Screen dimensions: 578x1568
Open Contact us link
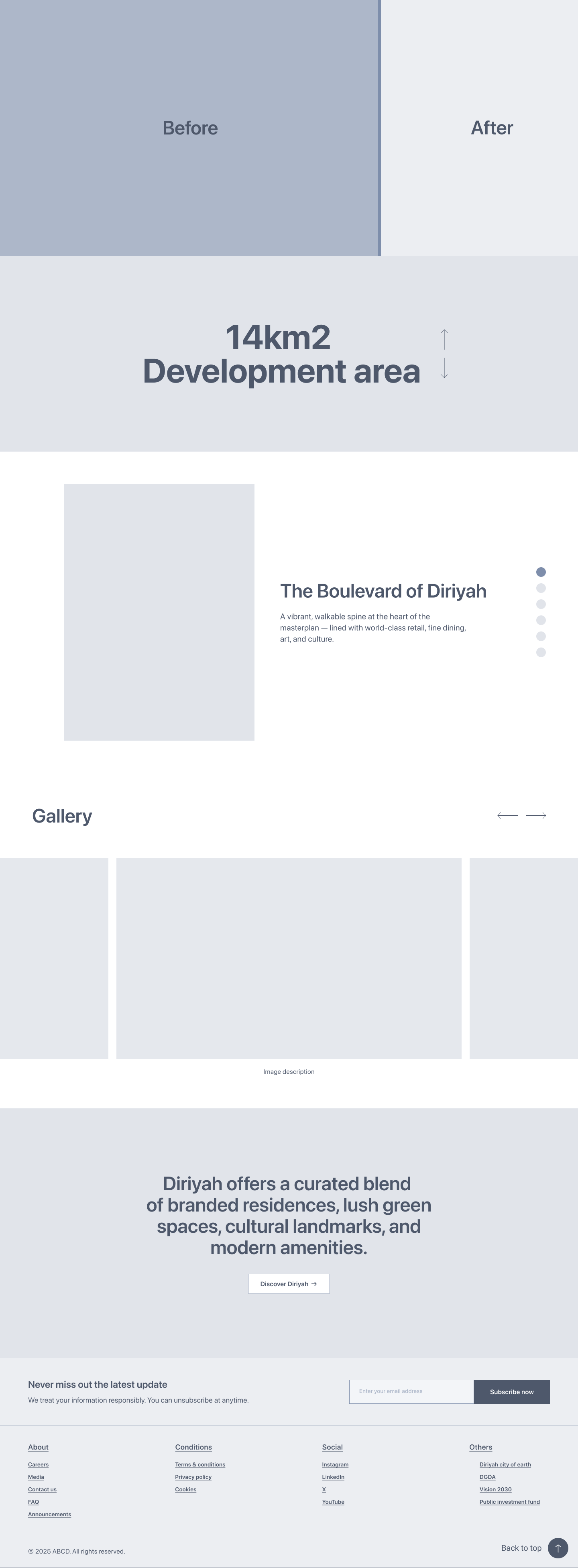[x=42, y=1489]
